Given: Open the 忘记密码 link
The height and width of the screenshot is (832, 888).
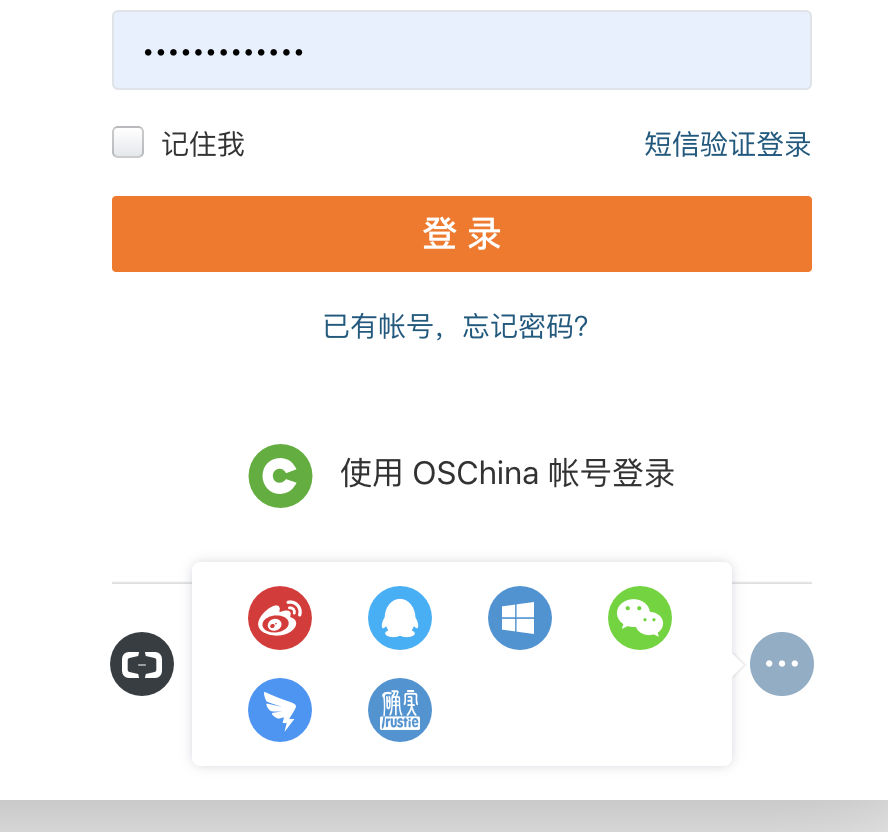Looking at the screenshot, I should pyautogui.click(x=455, y=326).
